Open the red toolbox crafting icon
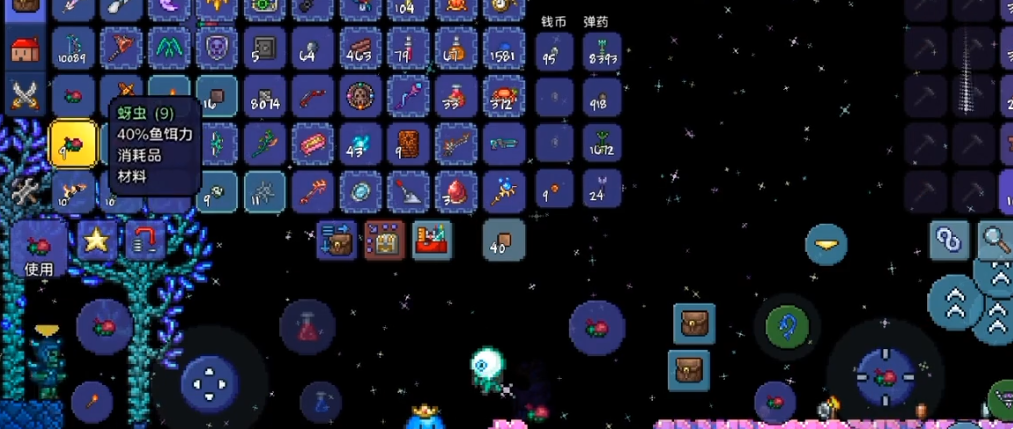 [x=432, y=240]
